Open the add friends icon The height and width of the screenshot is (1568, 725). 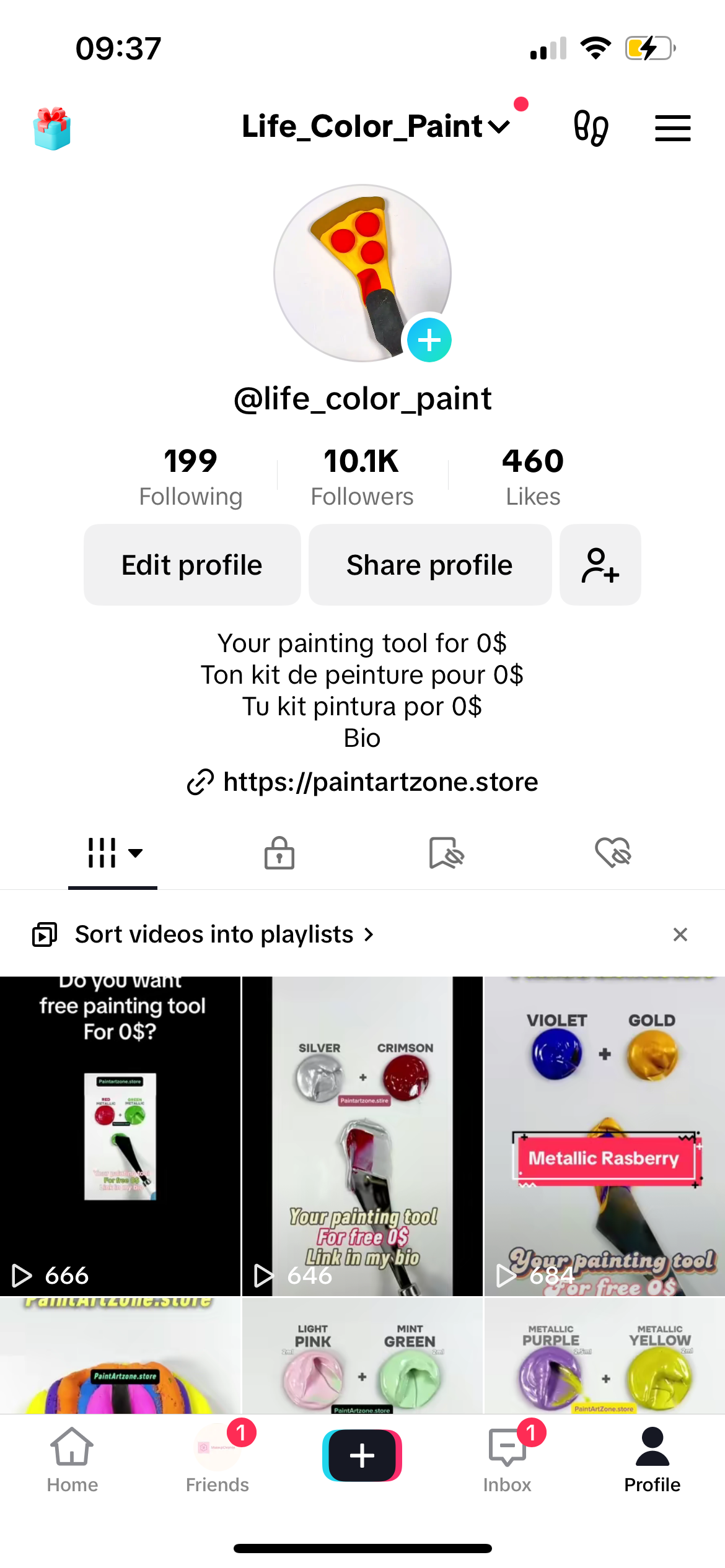click(599, 564)
